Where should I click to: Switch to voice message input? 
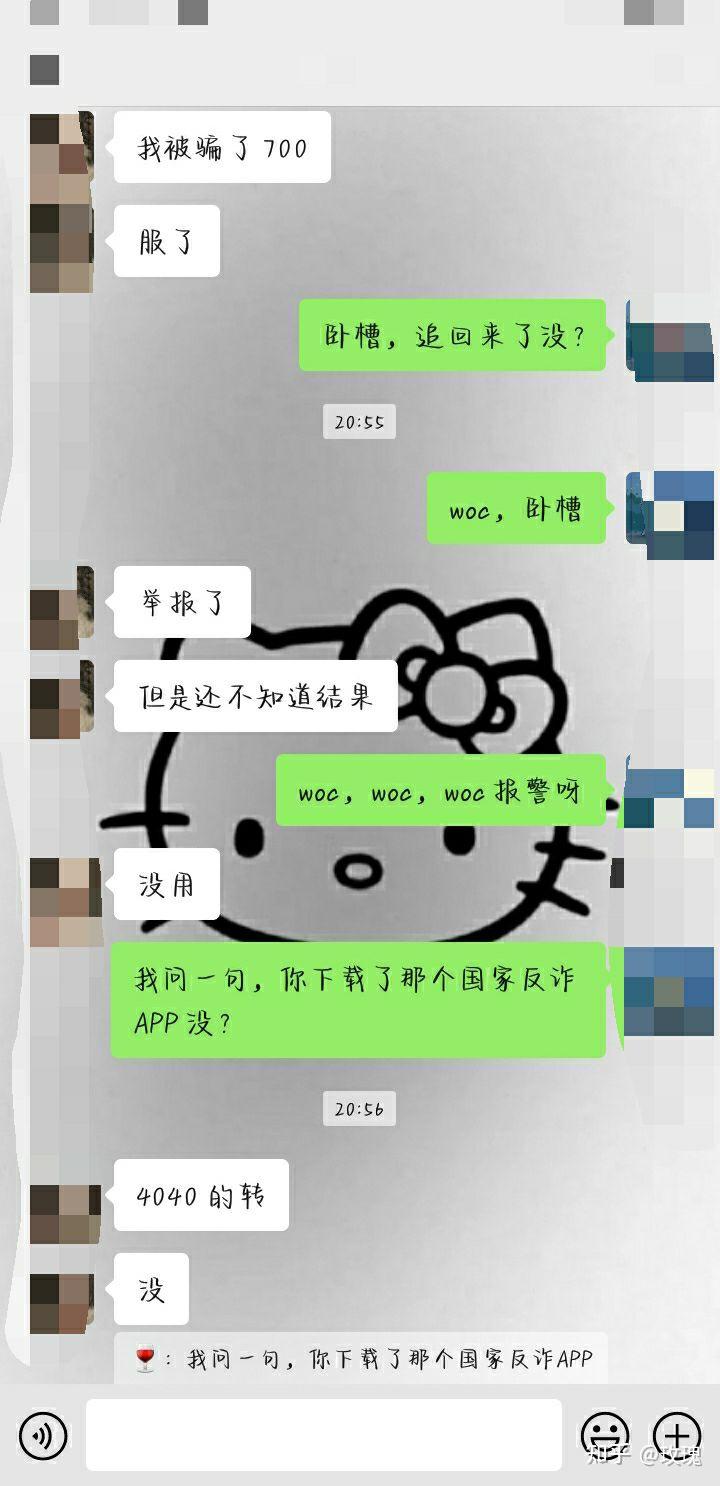[43, 1436]
